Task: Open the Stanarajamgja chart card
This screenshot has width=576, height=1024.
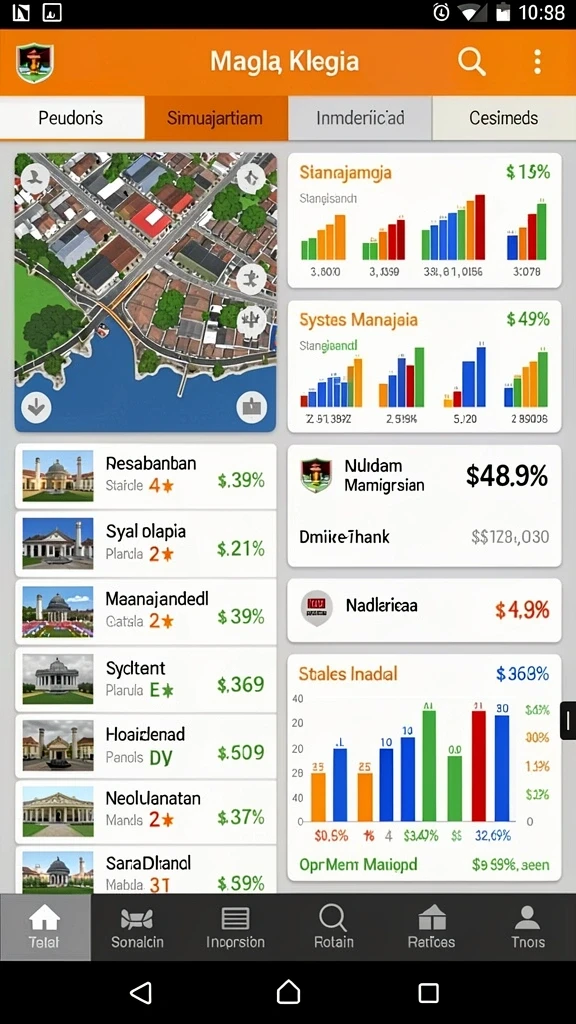Action: pyautogui.click(x=424, y=221)
